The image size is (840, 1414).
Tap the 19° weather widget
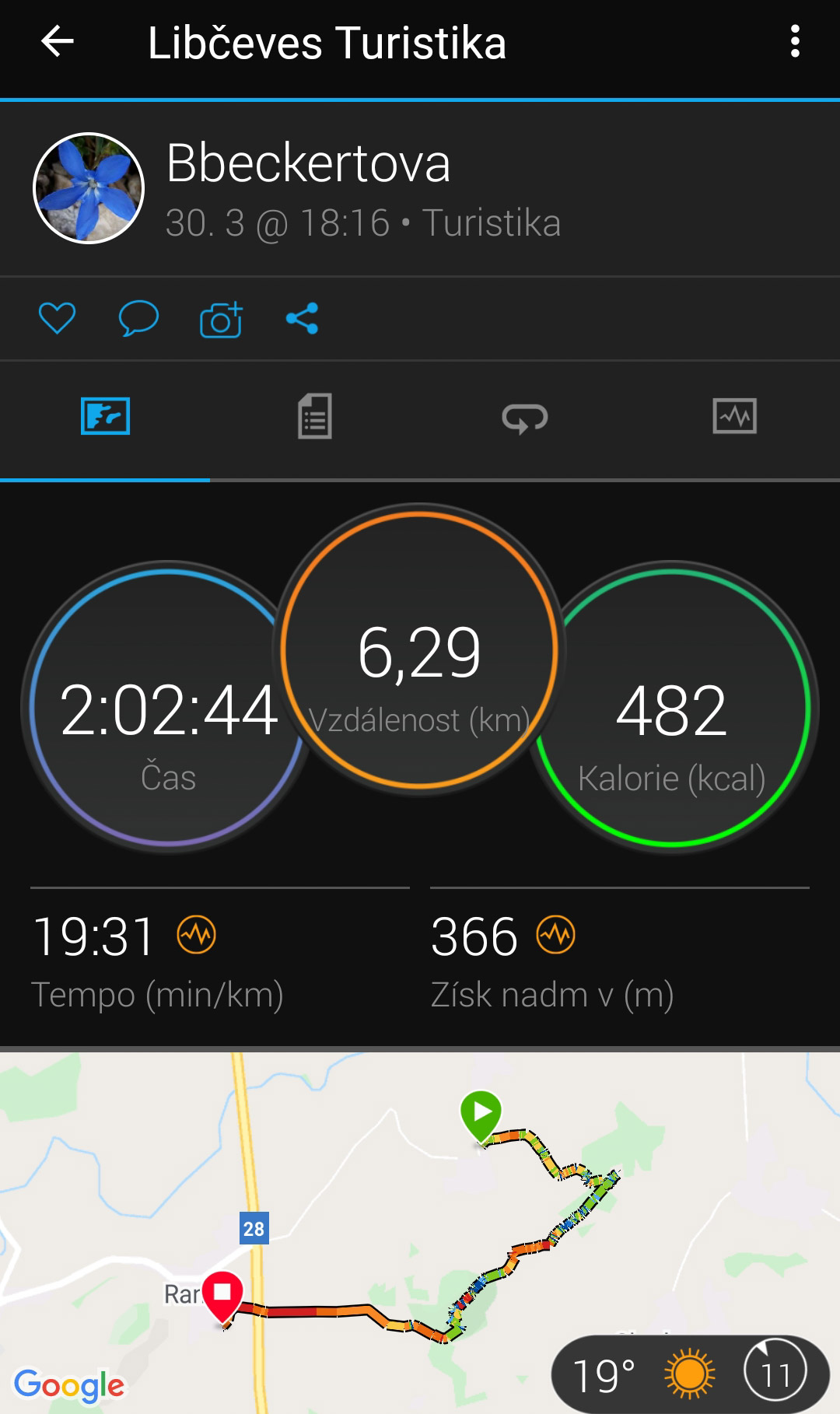click(x=689, y=1374)
